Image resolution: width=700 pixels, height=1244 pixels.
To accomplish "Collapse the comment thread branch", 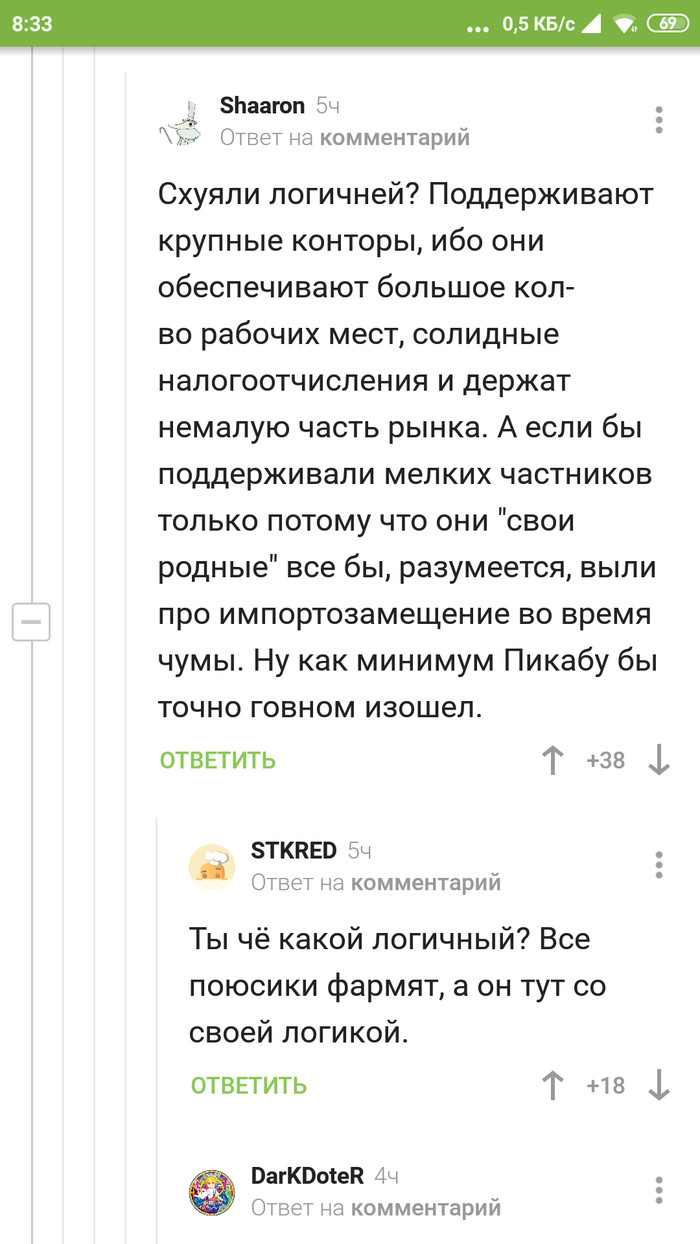I will tap(31, 622).
